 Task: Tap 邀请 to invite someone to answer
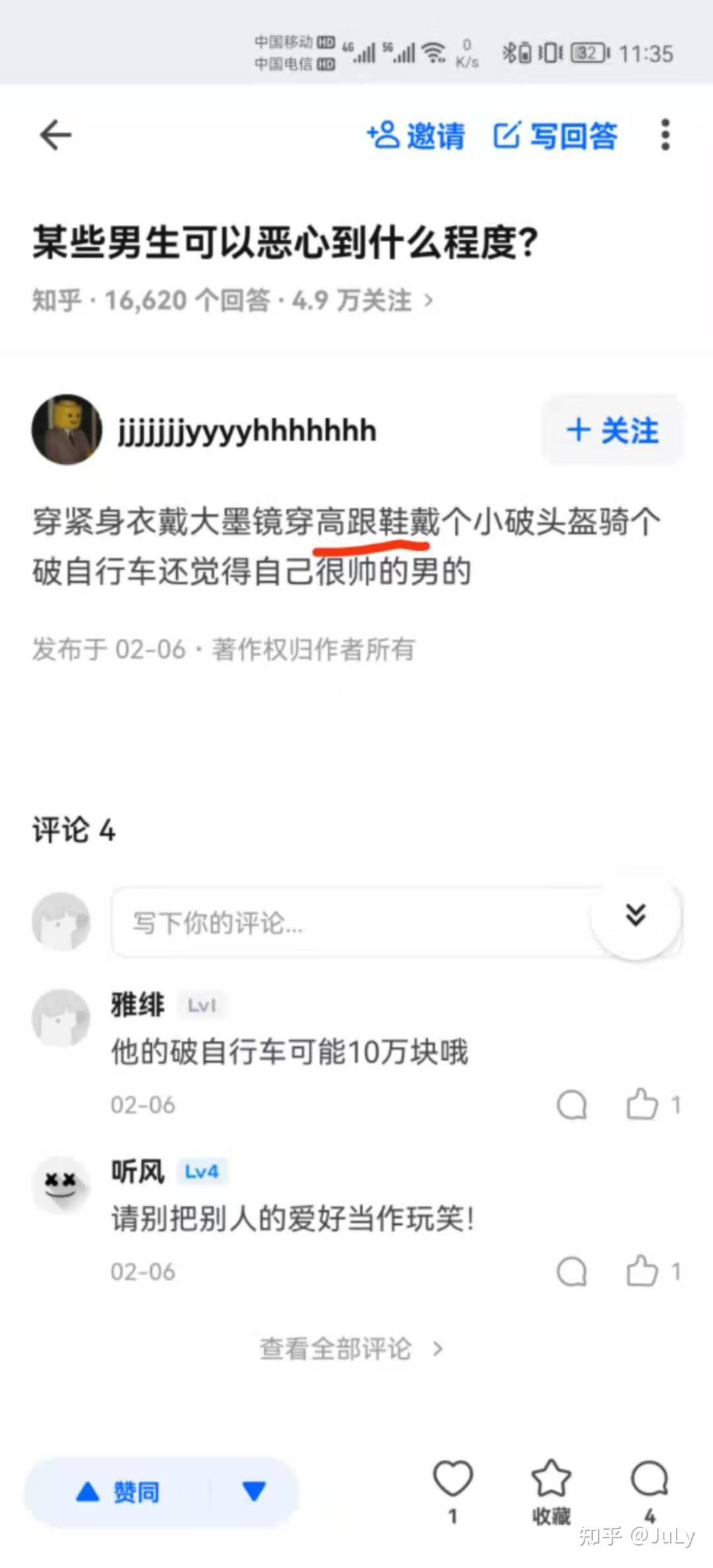416,136
